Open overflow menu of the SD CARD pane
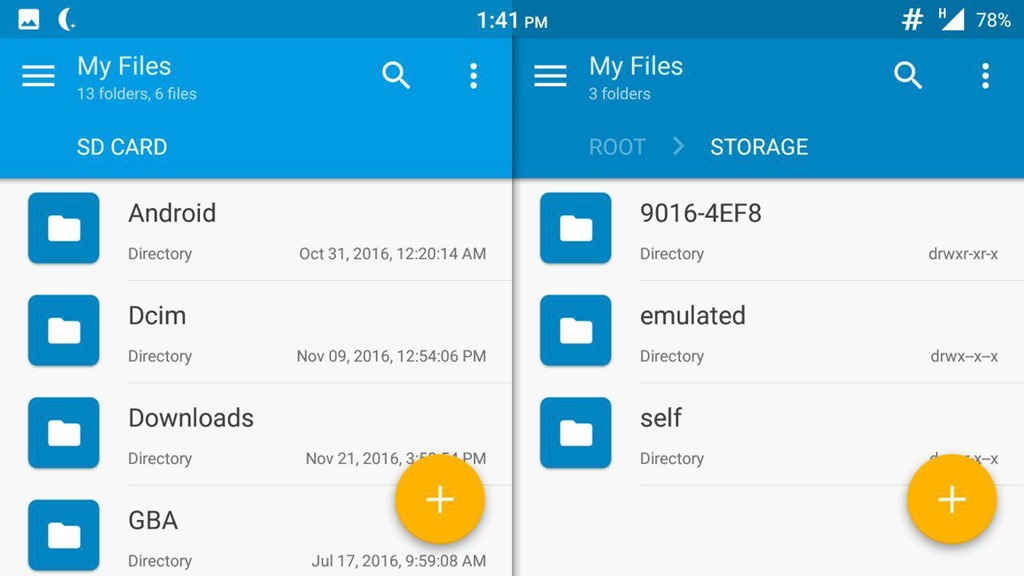This screenshot has height=576, width=1024. tap(473, 76)
